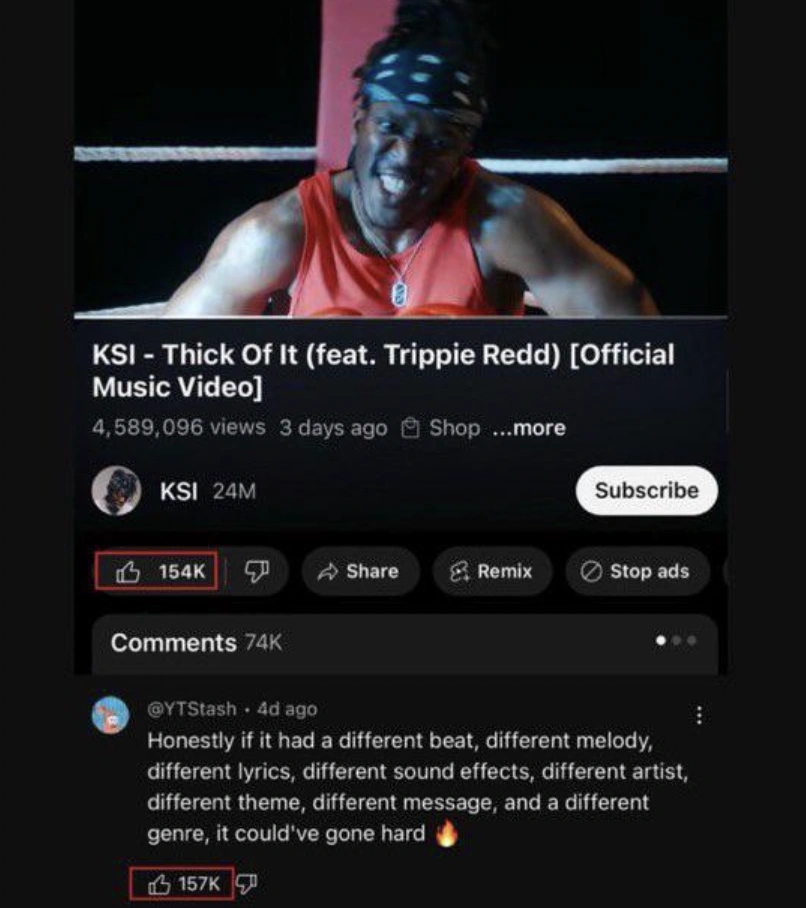The width and height of the screenshot is (806, 908).
Task: Open the Shop link under the title
Action: (x=441, y=428)
